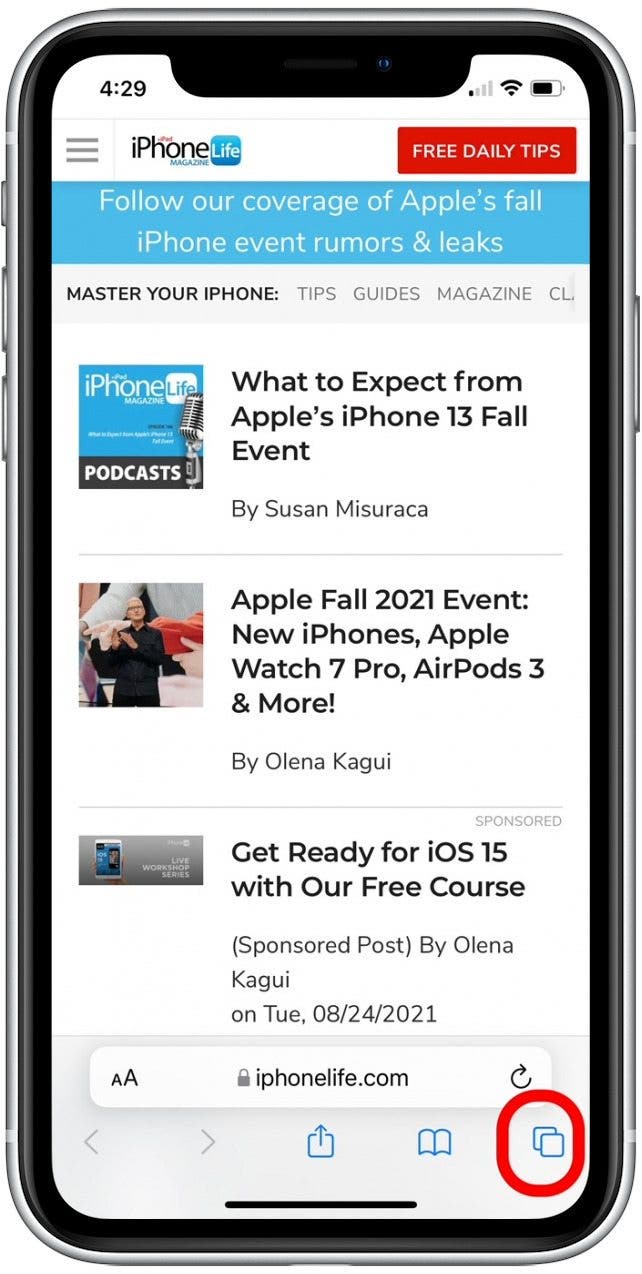The image size is (642, 1274).
Task: Open the Apple fall event coverage banner
Action: pyautogui.click(x=320, y=221)
